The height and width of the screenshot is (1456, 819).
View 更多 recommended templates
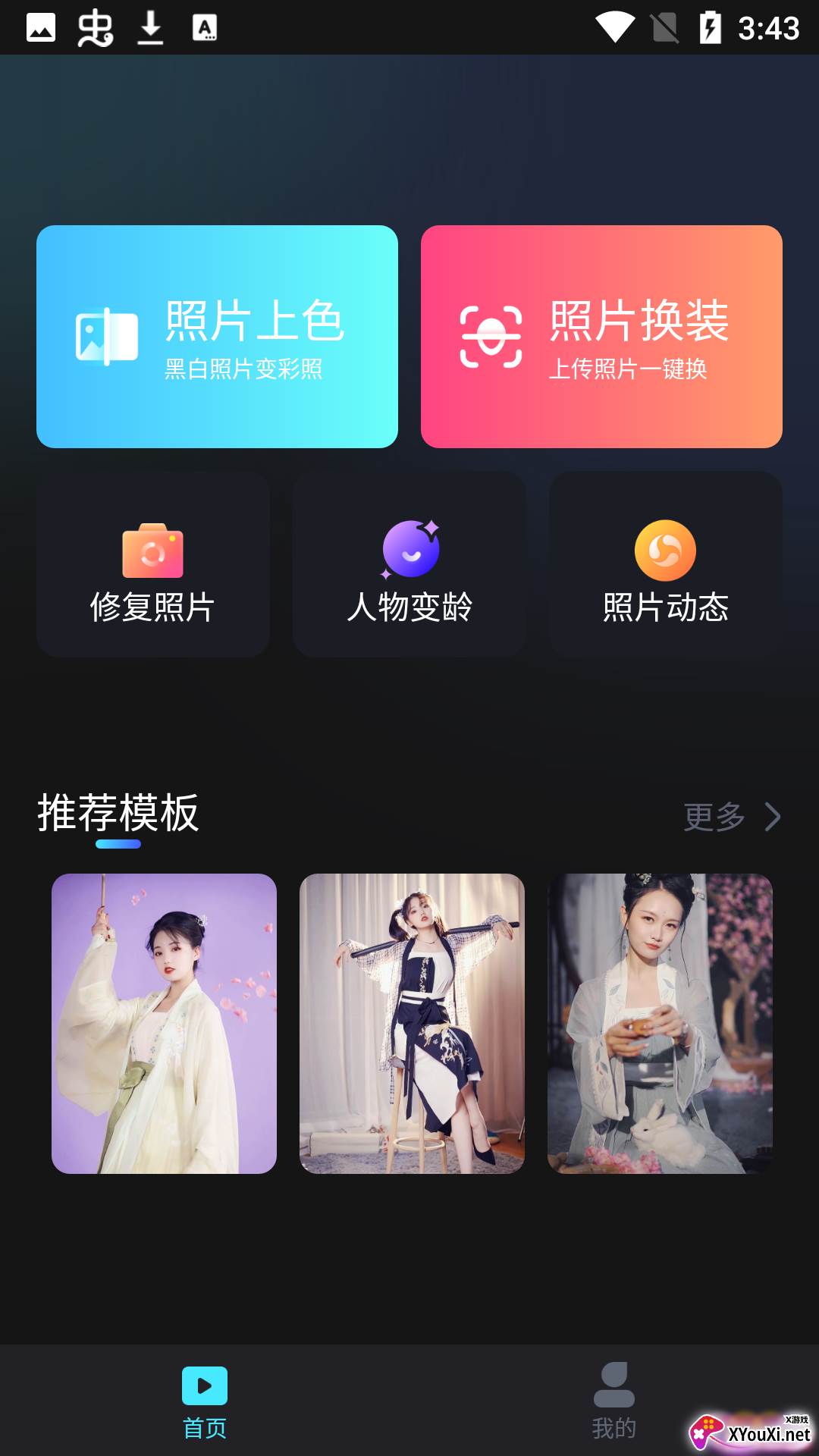point(731,817)
